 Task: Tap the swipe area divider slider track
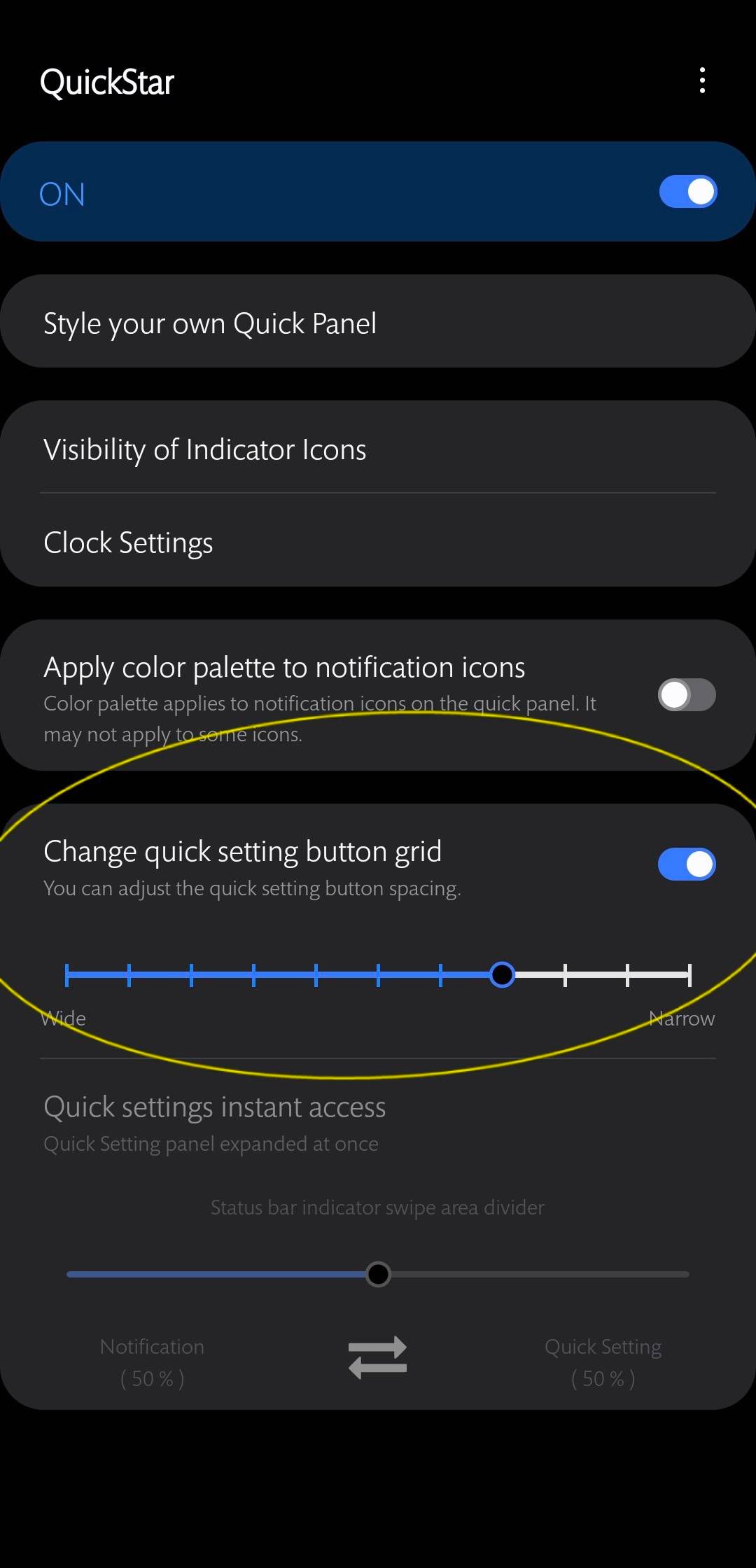(x=532, y=1274)
